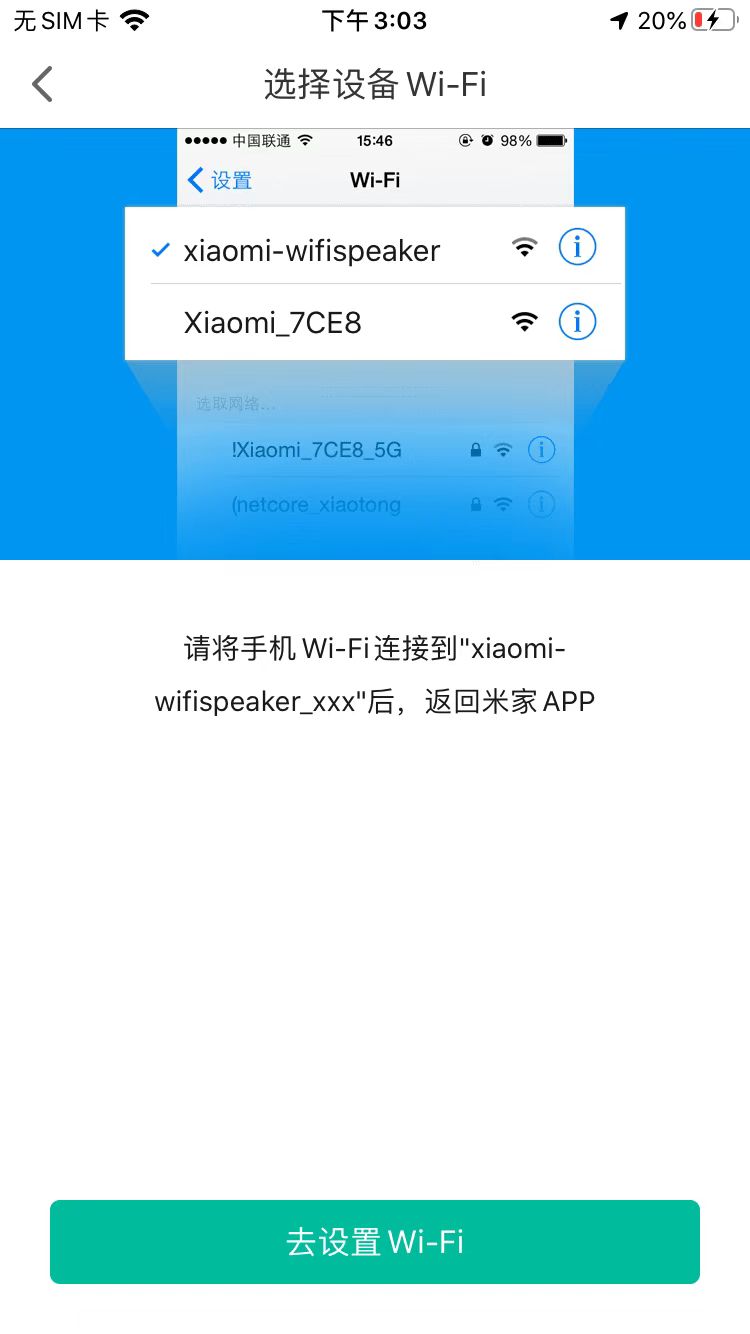750x1334 pixels.
Task: Tap the 去设置 Wi-Fi button
Action: pyautogui.click(x=375, y=1242)
